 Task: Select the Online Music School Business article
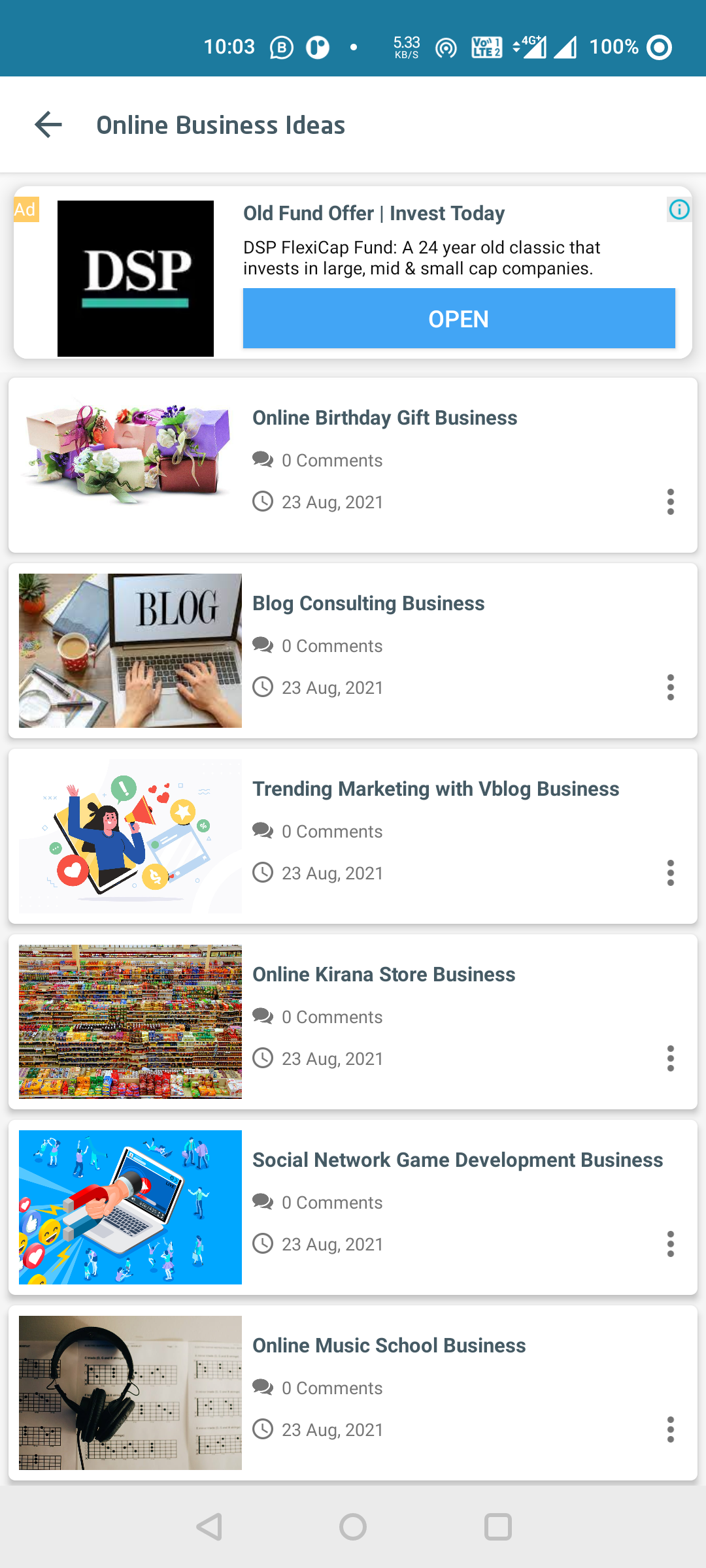[x=389, y=1345]
